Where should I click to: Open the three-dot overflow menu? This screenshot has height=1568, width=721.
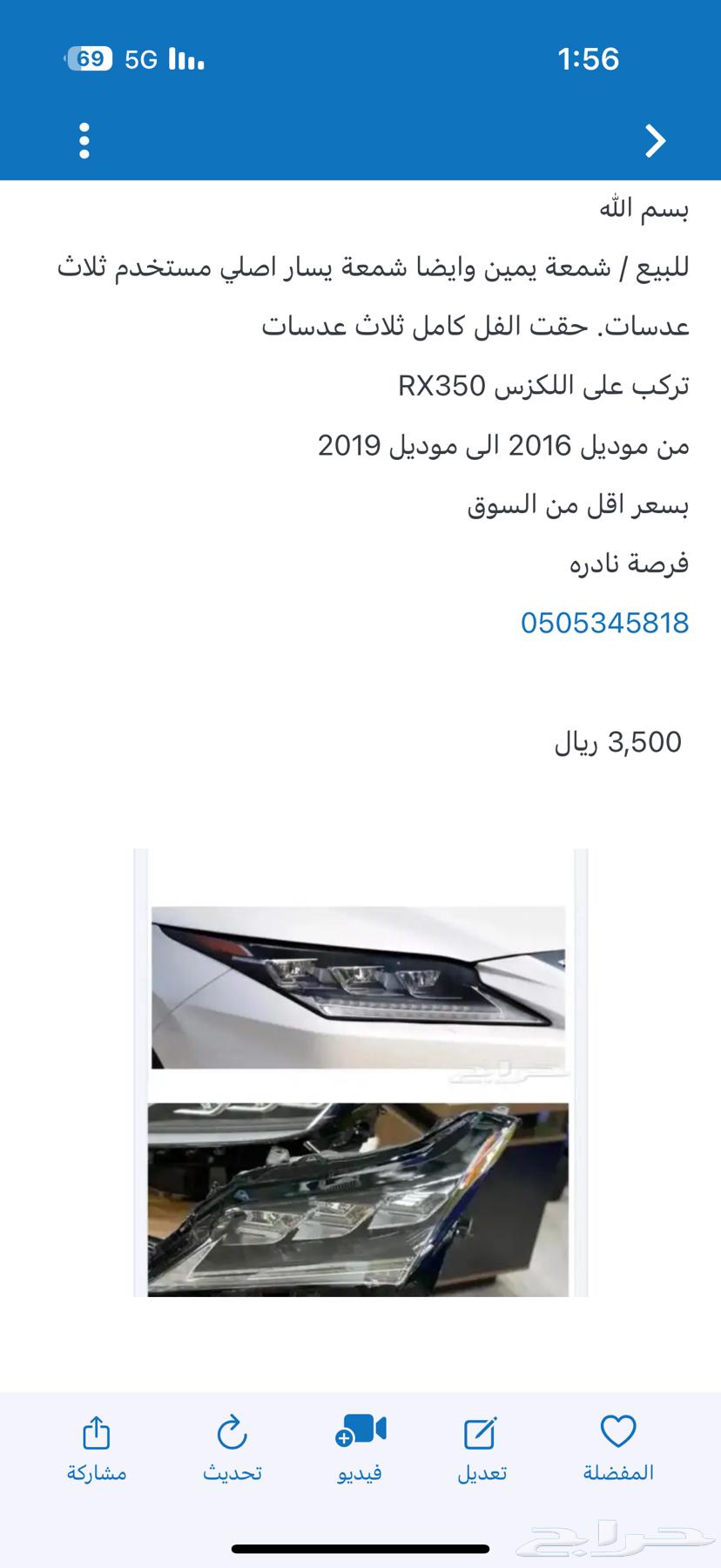coord(84,140)
